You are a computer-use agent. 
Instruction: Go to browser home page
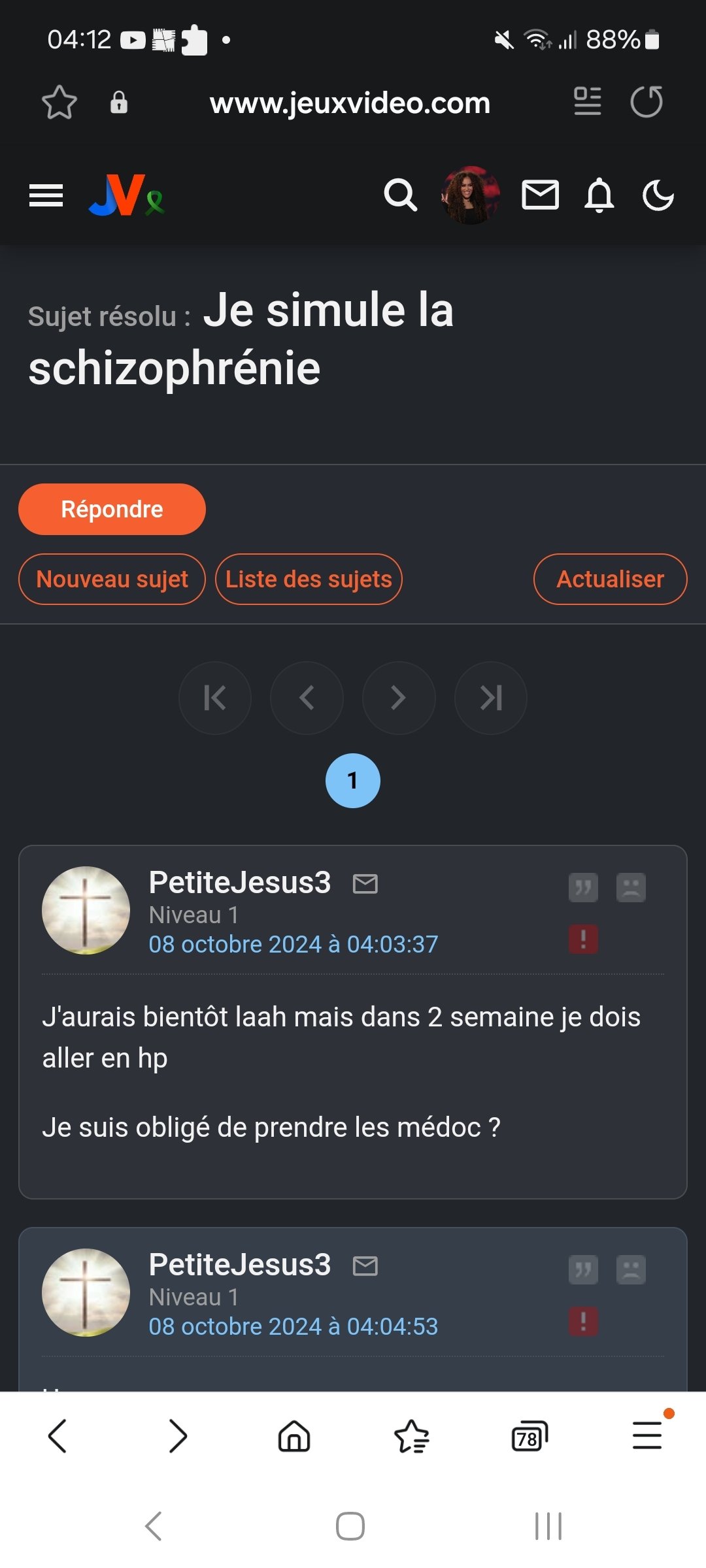point(294,1436)
